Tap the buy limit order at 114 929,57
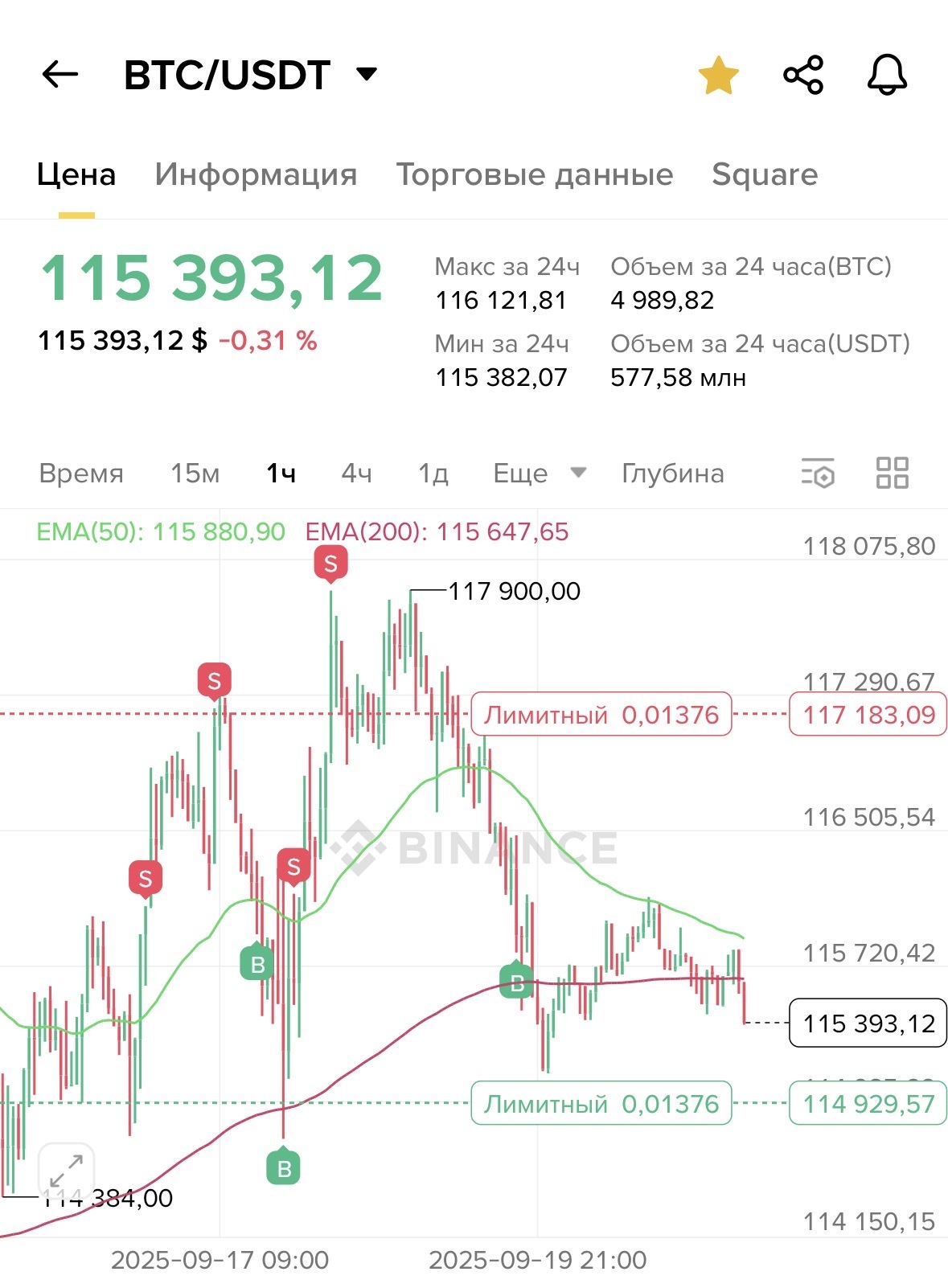Image resolution: width=948 pixels, height=1288 pixels. click(601, 1103)
